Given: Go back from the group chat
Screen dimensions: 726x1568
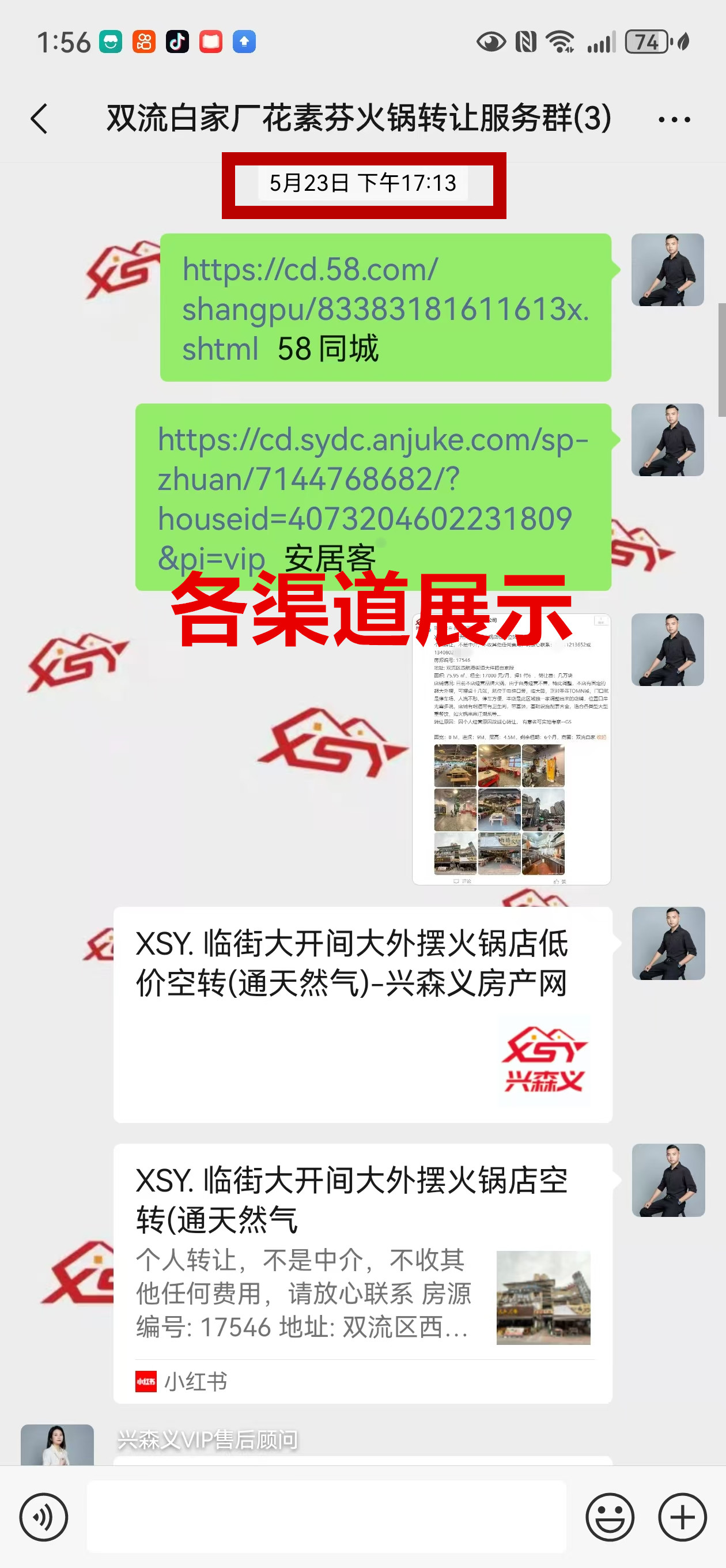Looking at the screenshot, I should pos(40,118).
